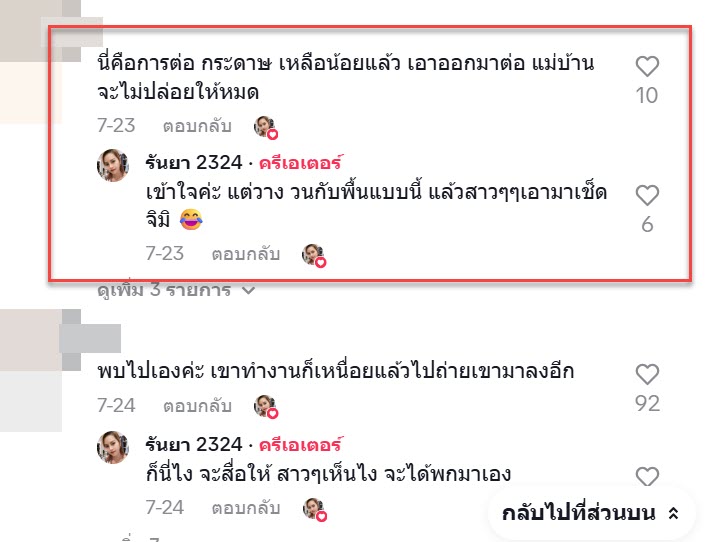Like the creator's reply 'ก็นี่ไง จะสื่อให้'
Screen dimensions: 707x542
coord(647,477)
